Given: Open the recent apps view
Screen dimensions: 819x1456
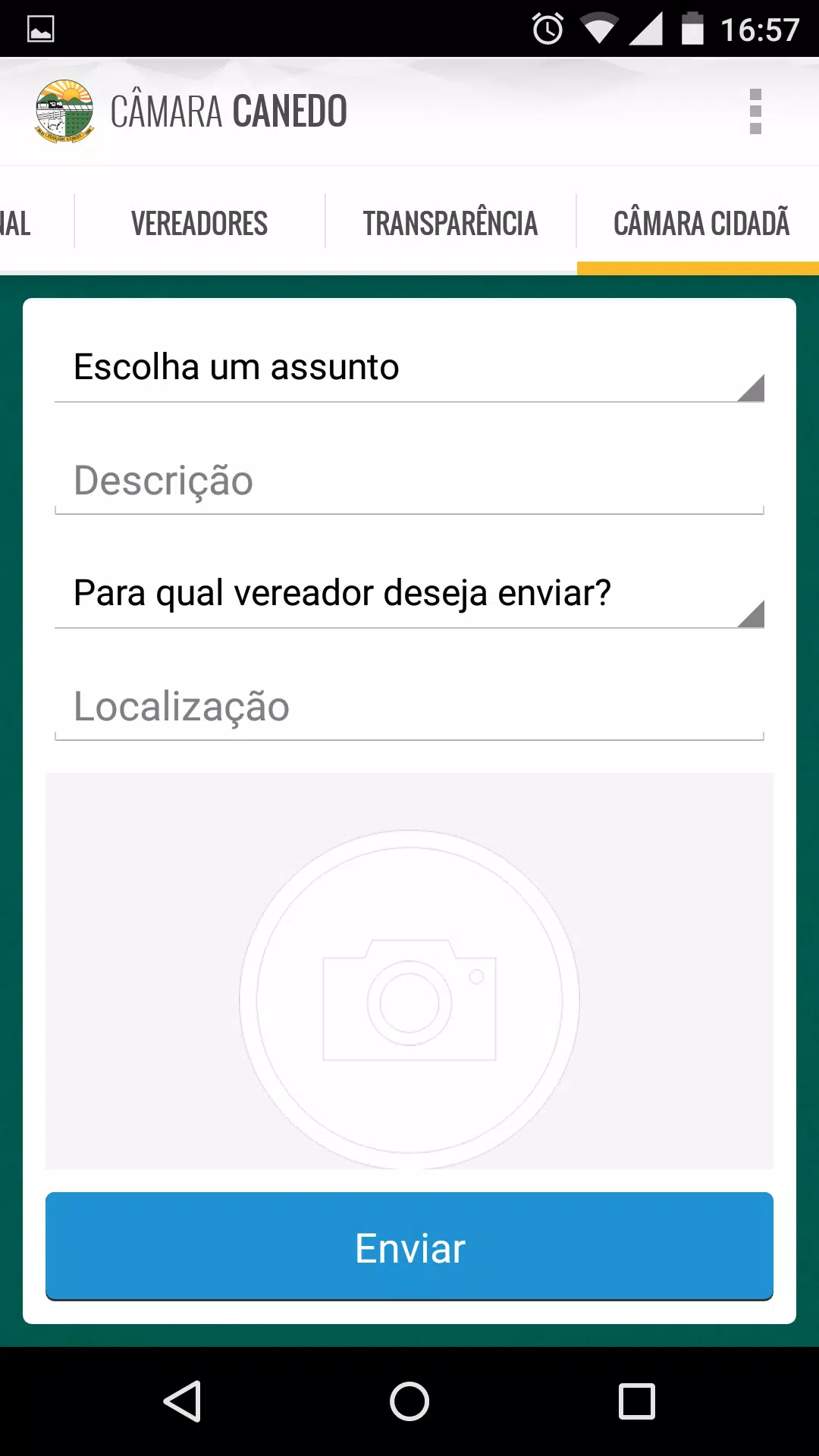Looking at the screenshot, I should 637,1401.
